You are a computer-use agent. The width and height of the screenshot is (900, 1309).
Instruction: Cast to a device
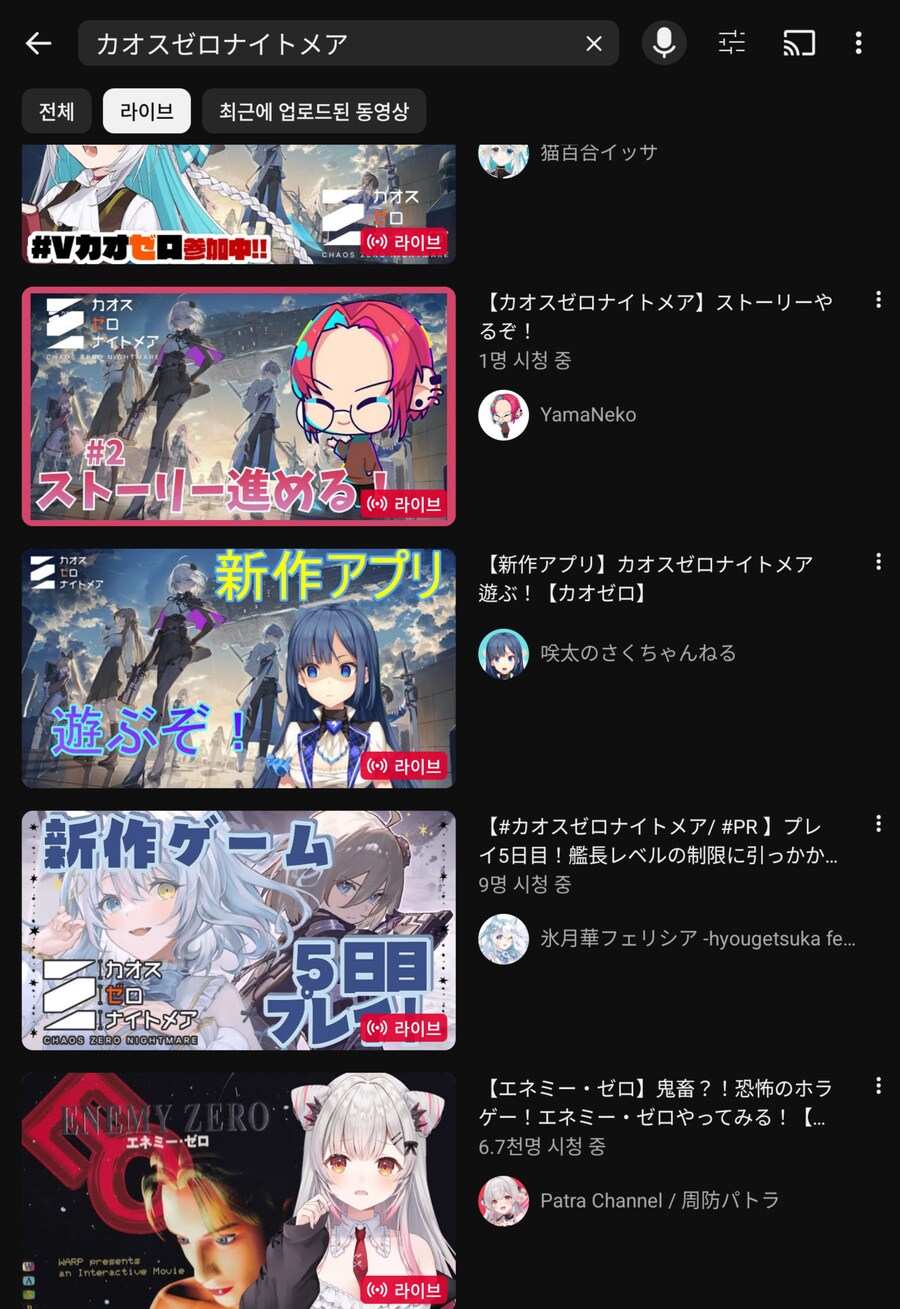(798, 43)
